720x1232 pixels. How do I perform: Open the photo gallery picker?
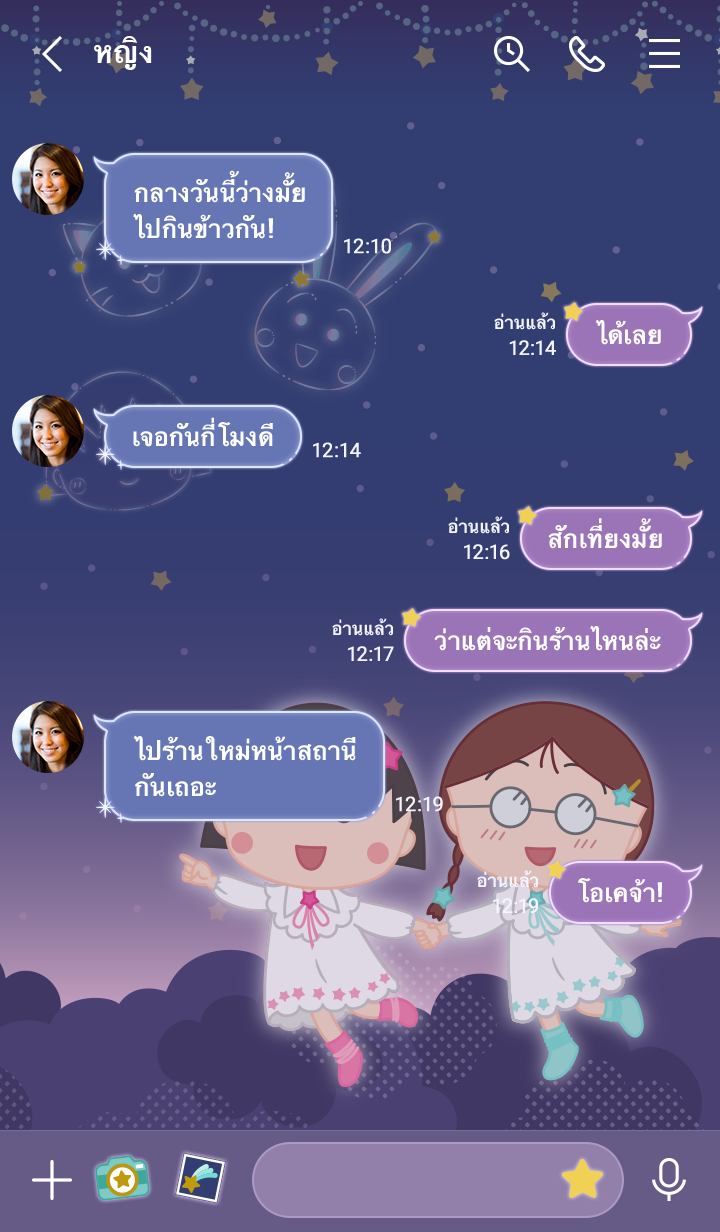200,1179
